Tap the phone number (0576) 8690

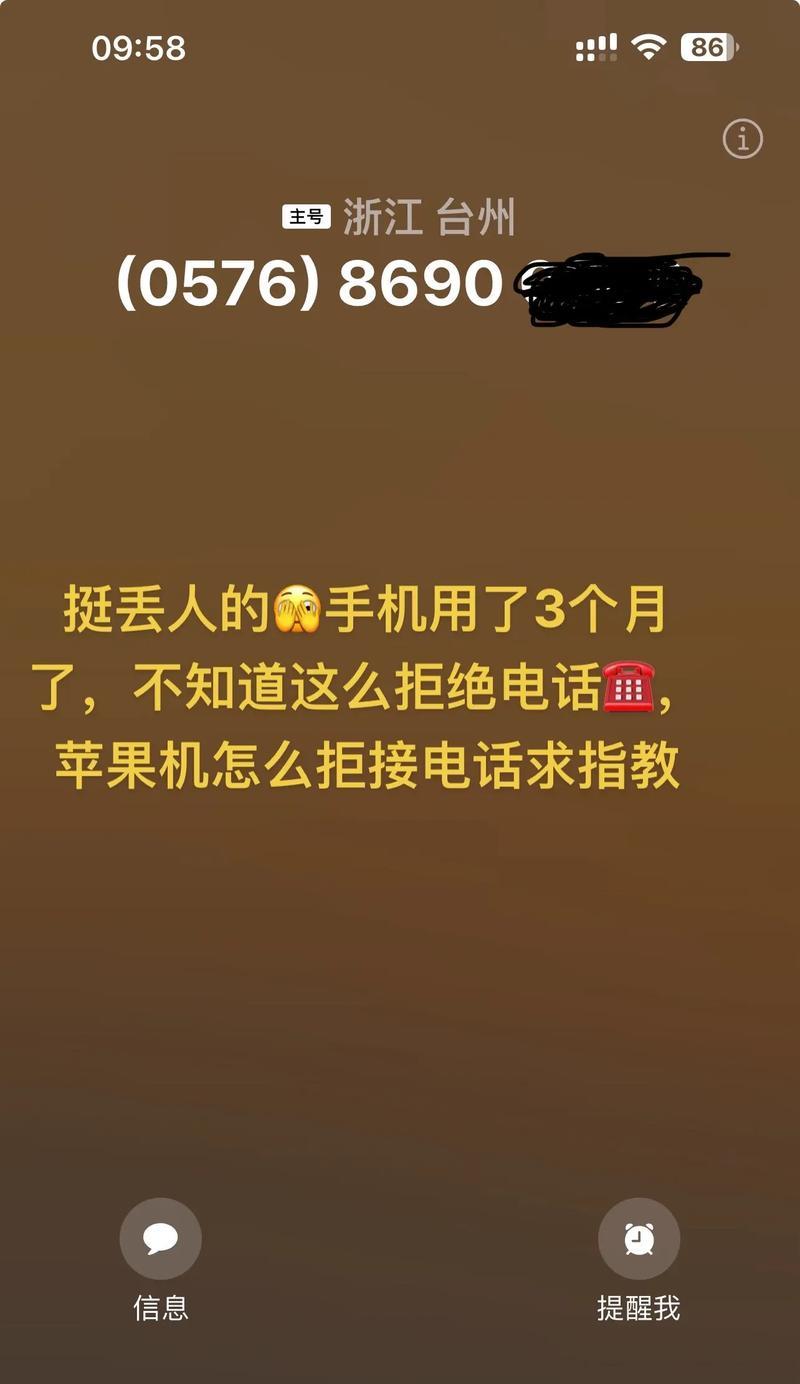pos(305,283)
